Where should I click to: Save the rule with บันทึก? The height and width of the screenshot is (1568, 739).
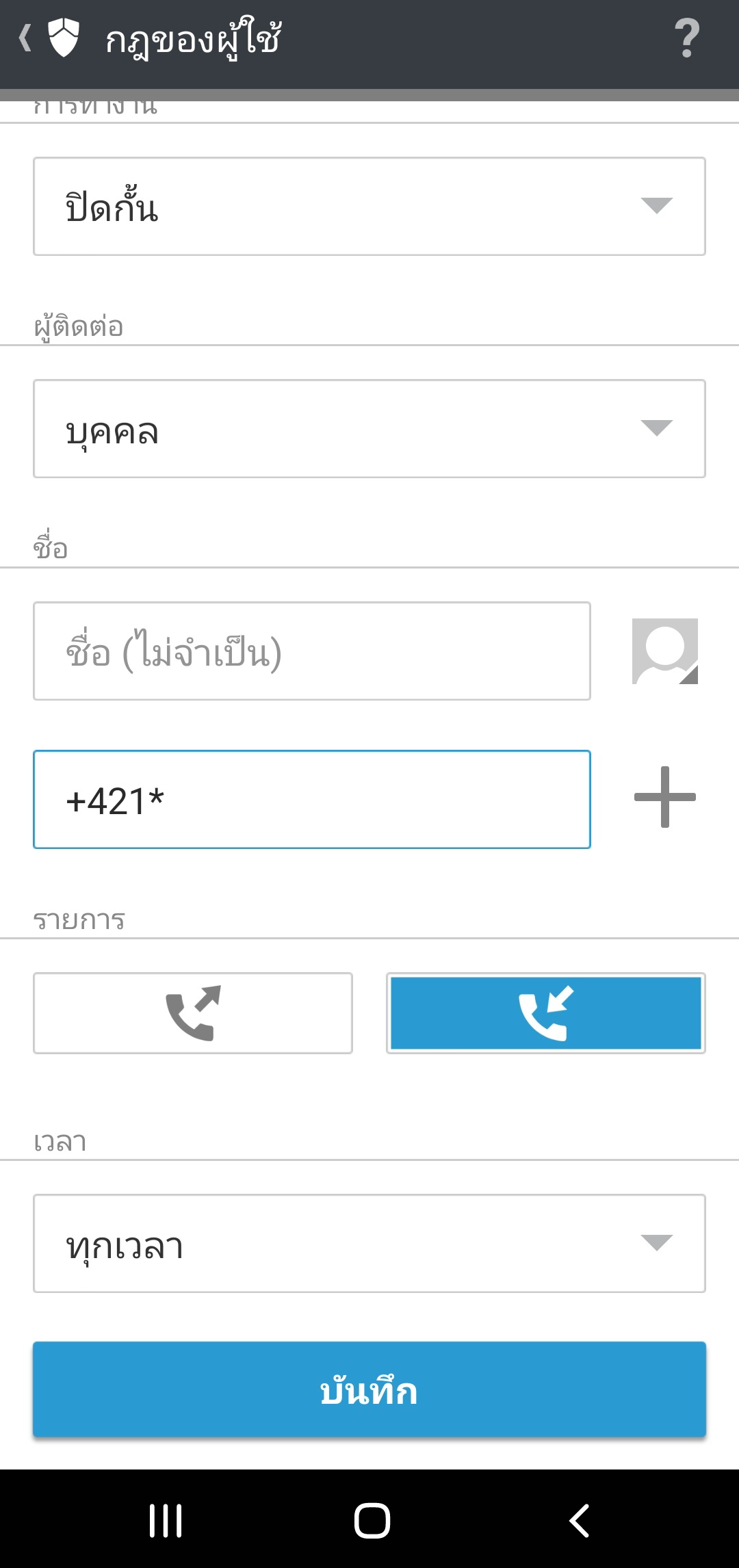(x=369, y=1389)
